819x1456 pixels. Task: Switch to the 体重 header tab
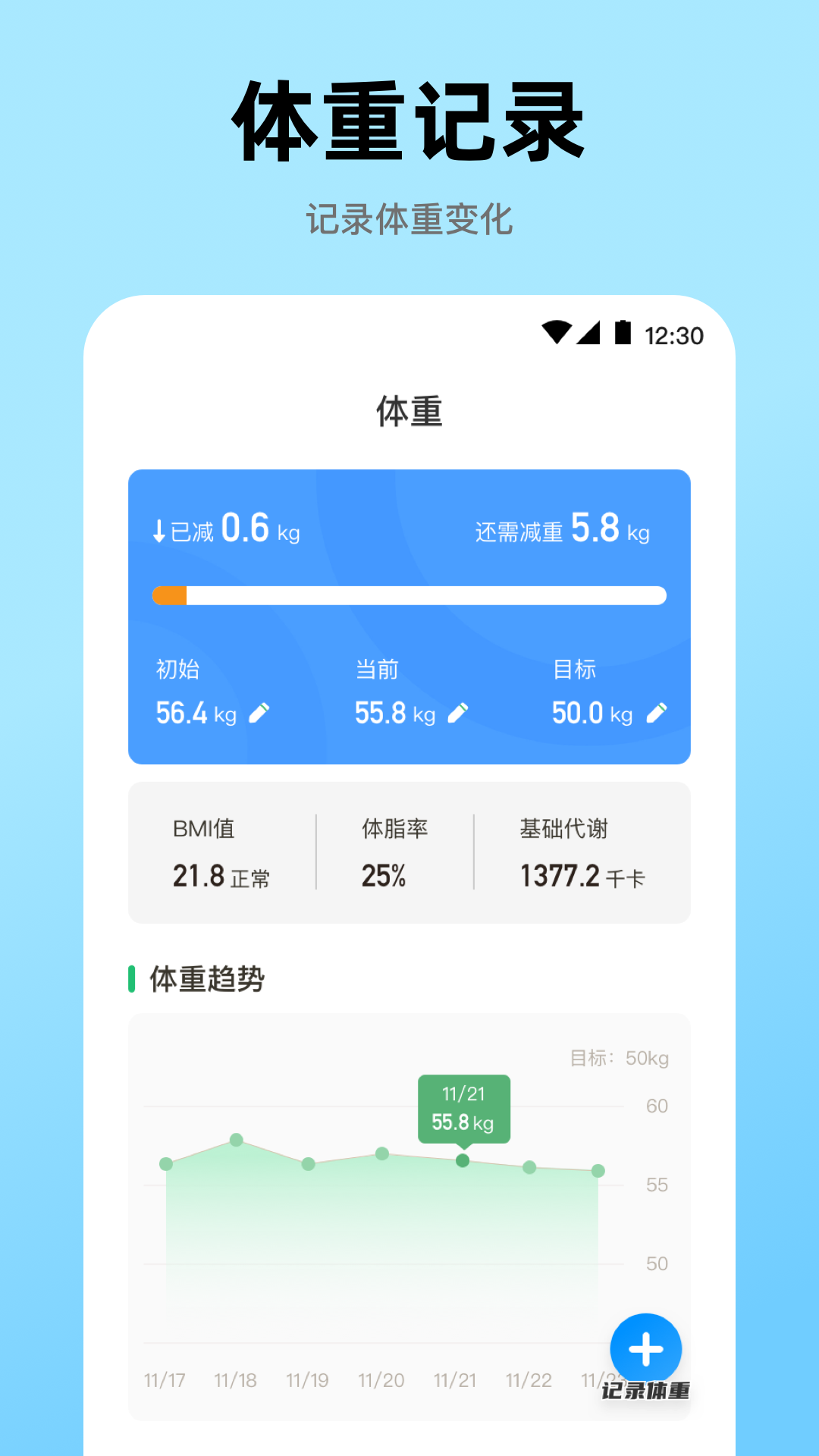[409, 412]
